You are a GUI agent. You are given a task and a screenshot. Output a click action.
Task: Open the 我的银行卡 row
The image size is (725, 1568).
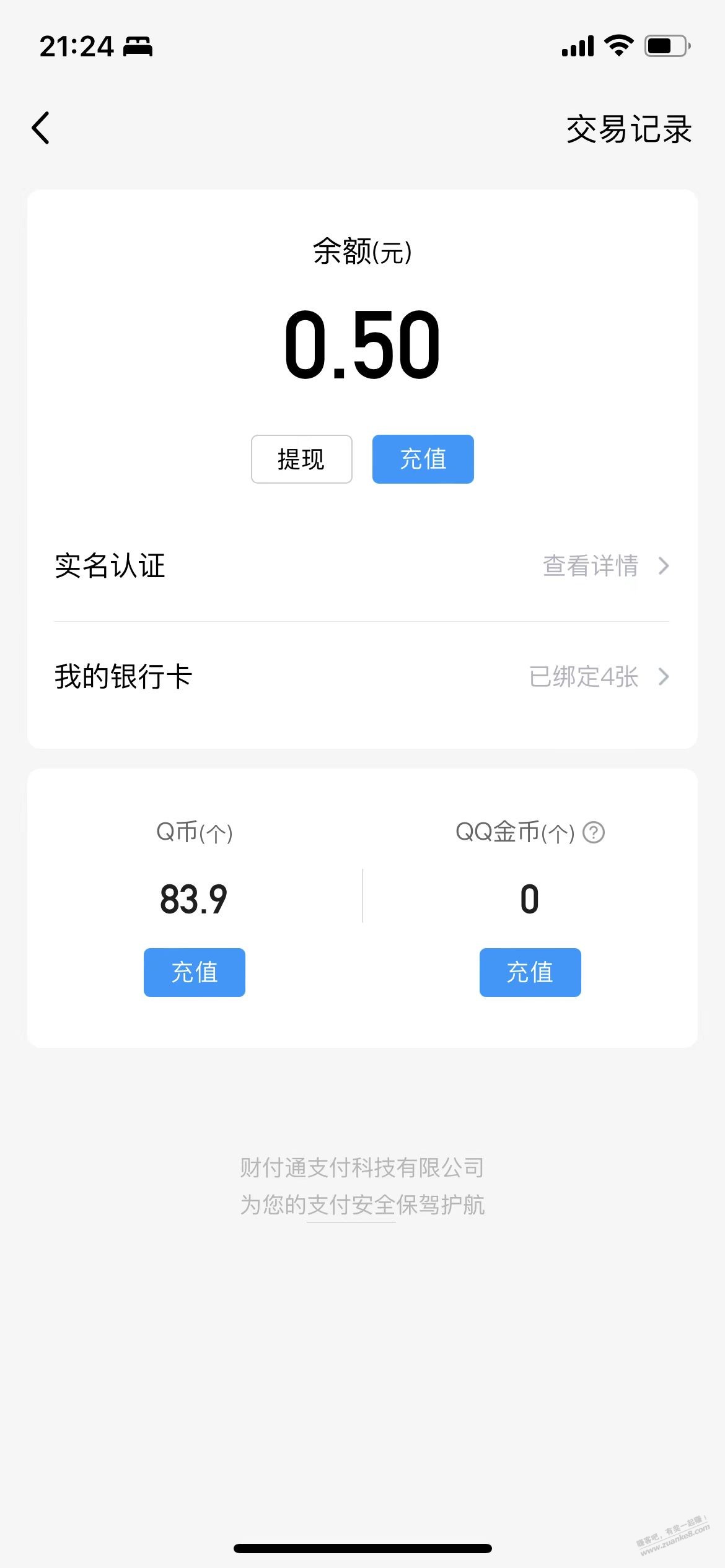click(362, 676)
